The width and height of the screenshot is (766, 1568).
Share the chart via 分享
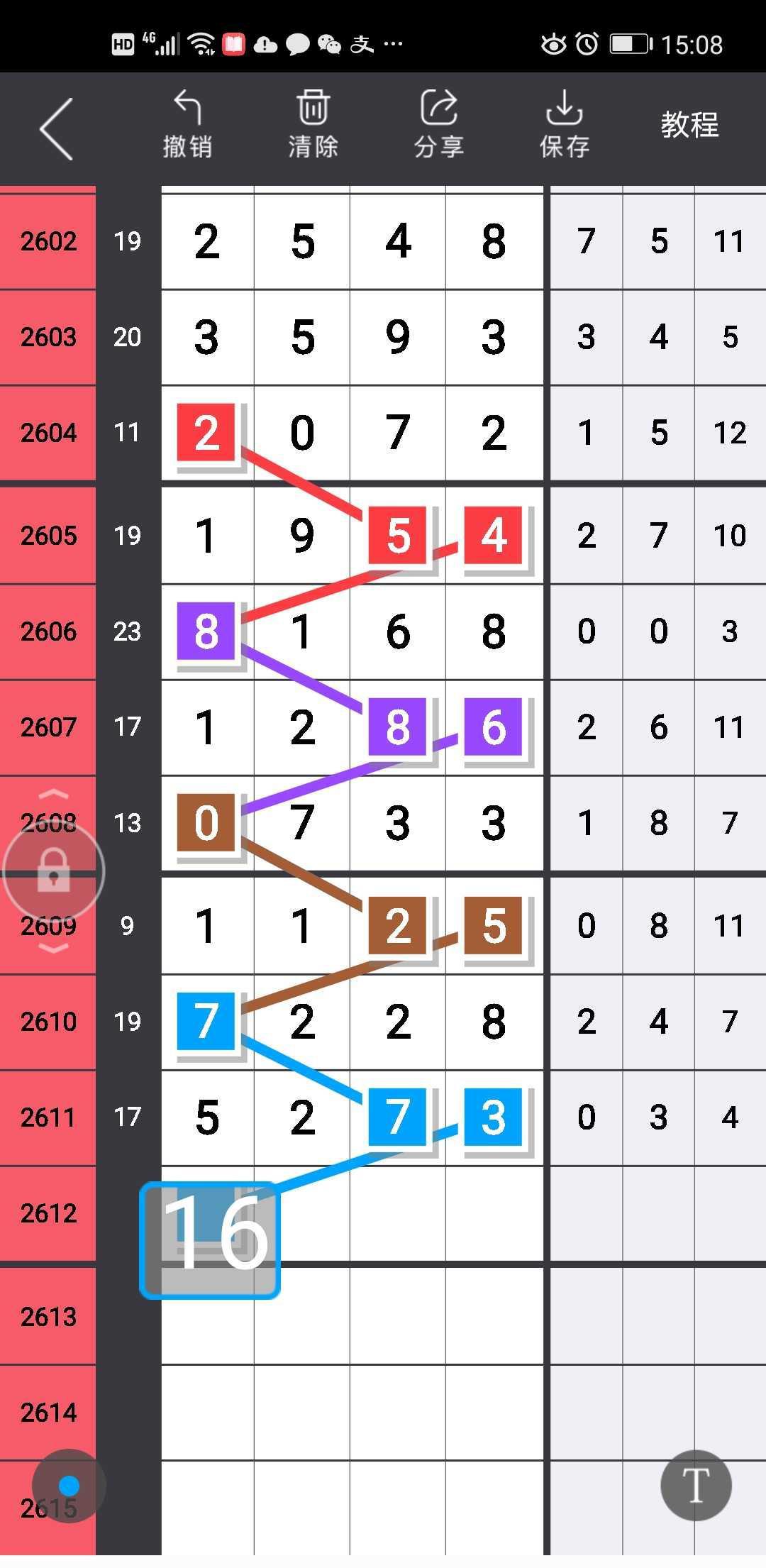[x=439, y=125]
